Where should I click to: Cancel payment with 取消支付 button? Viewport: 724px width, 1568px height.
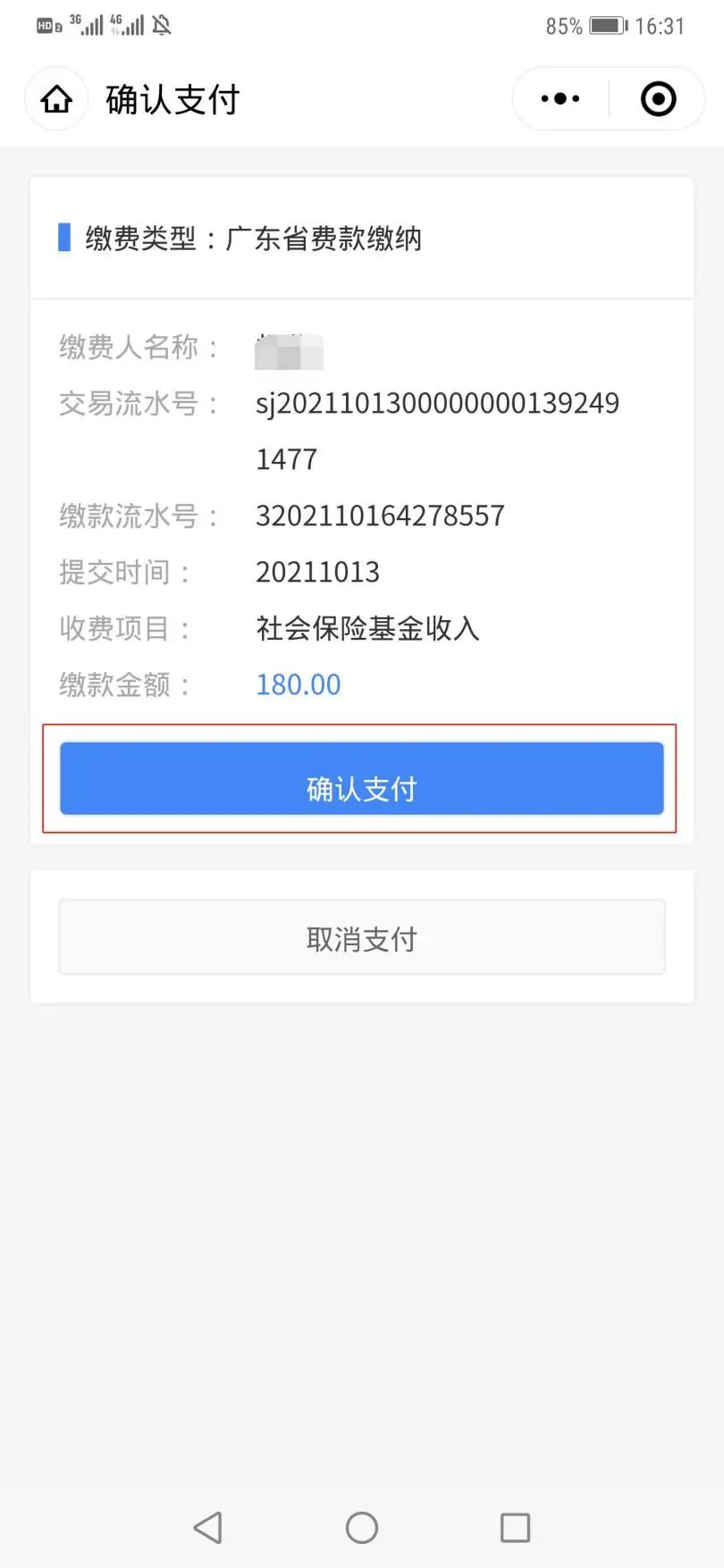[361, 937]
